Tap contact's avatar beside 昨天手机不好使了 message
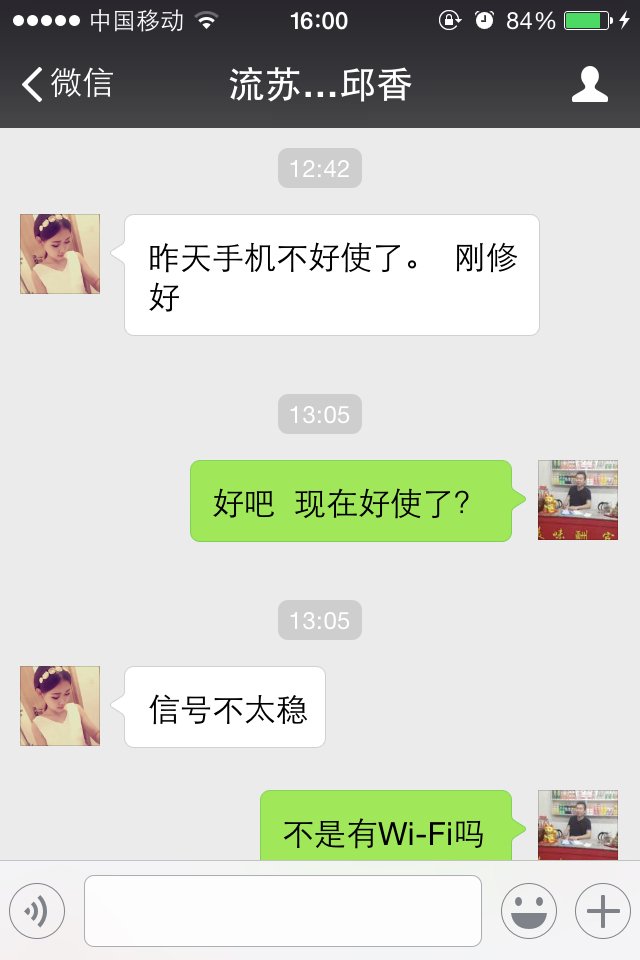This screenshot has height=960, width=640. click(60, 254)
